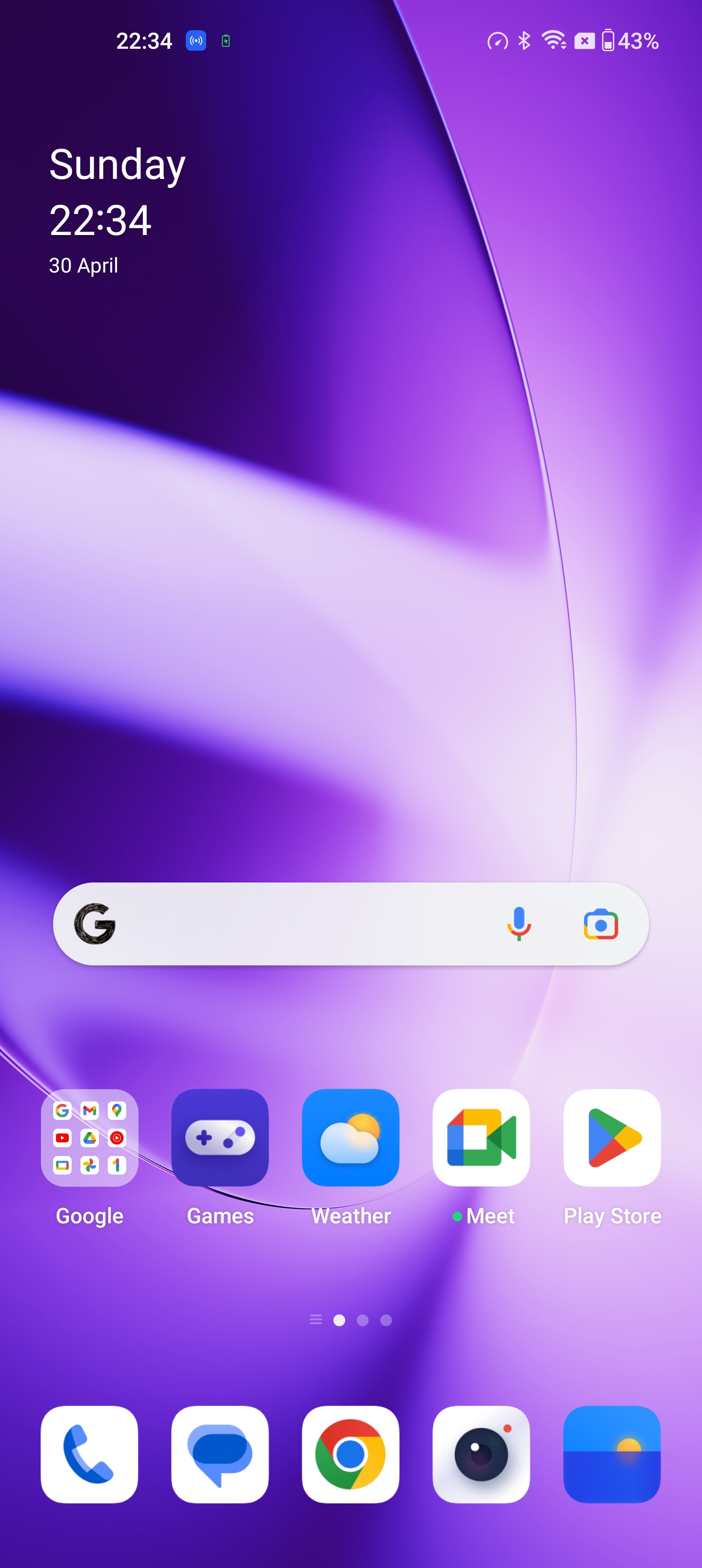This screenshot has height=1568, width=702.
Task: Open the Weather app
Action: point(351,1137)
